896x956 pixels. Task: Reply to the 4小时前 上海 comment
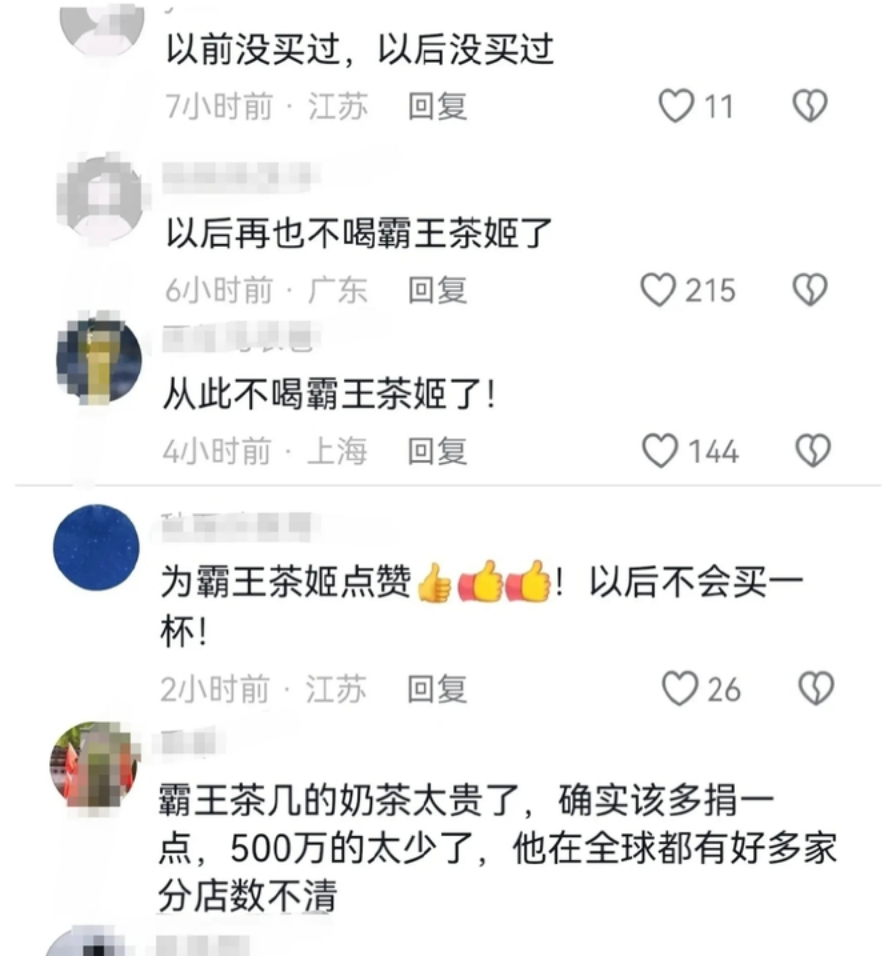pos(437,452)
